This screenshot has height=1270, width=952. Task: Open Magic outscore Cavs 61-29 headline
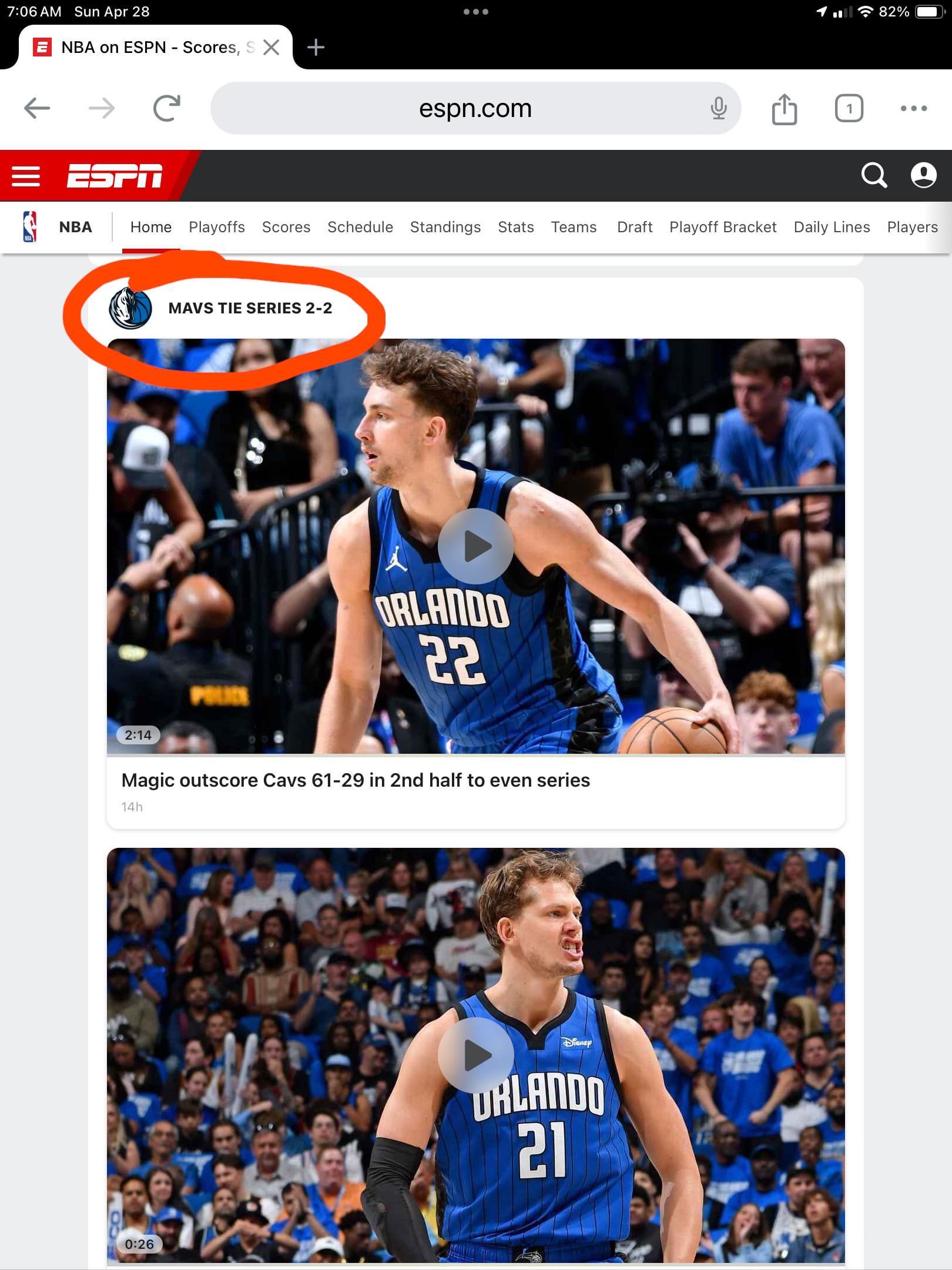356,780
